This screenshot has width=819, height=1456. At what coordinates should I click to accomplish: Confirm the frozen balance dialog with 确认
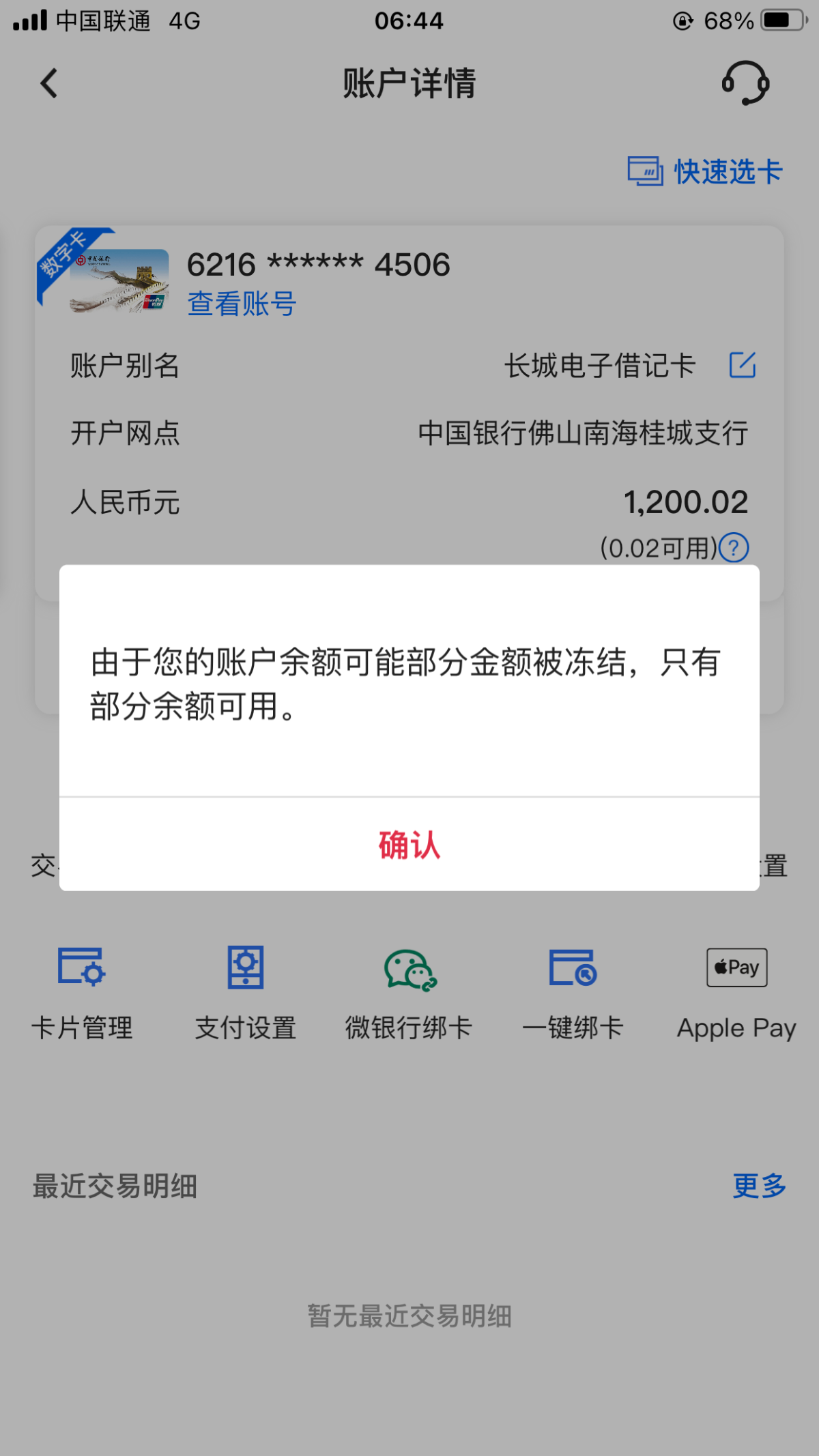click(409, 845)
